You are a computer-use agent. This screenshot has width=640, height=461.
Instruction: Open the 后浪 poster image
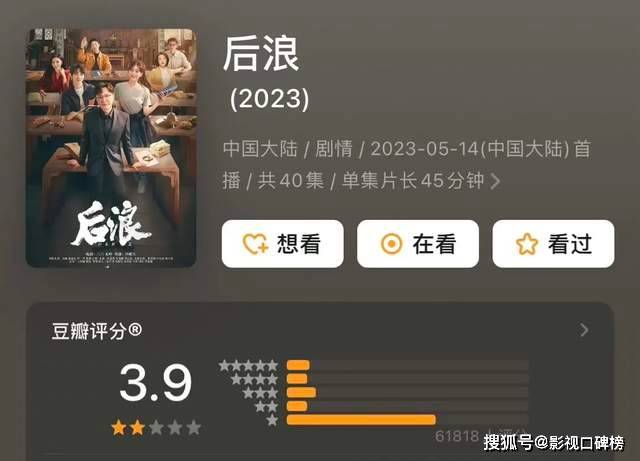[x=111, y=148]
